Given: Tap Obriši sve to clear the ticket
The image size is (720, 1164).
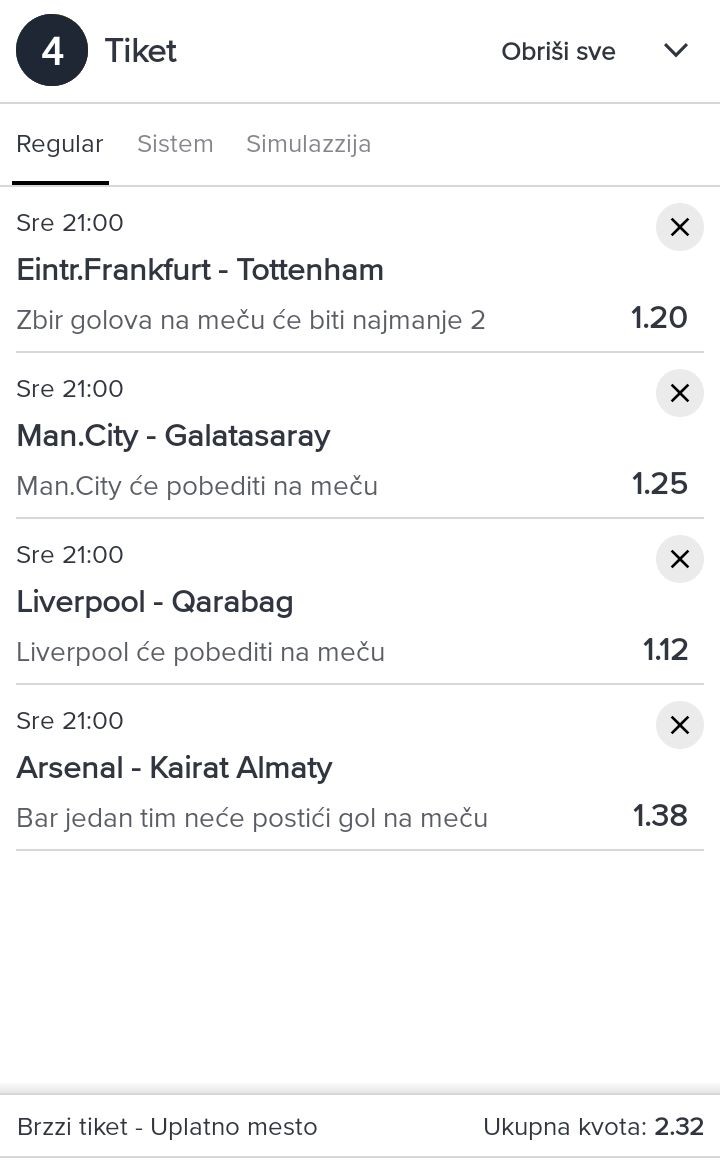Looking at the screenshot, I should point(558,51).
